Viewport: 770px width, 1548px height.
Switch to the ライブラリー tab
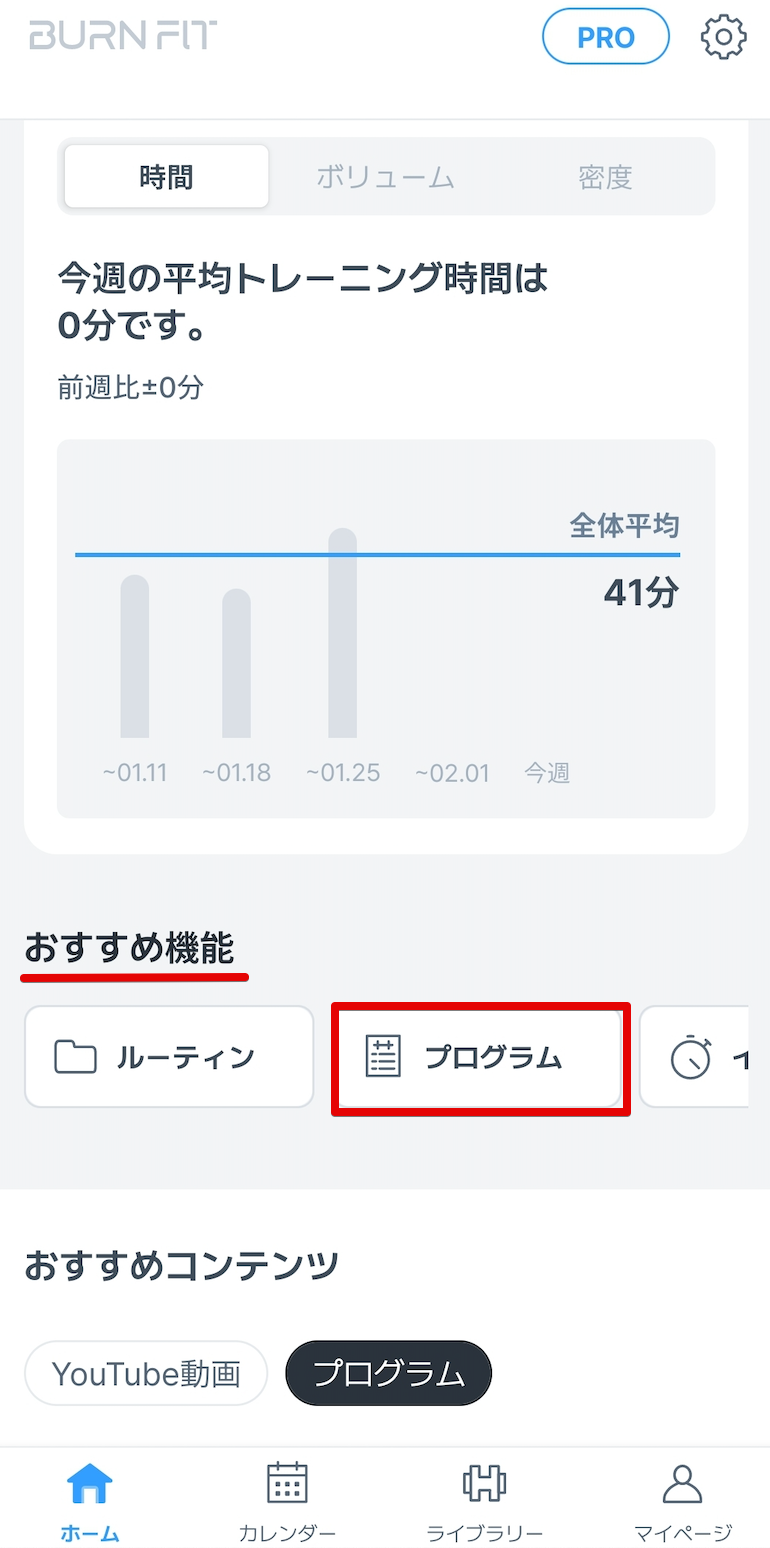tap(484, 1500)
